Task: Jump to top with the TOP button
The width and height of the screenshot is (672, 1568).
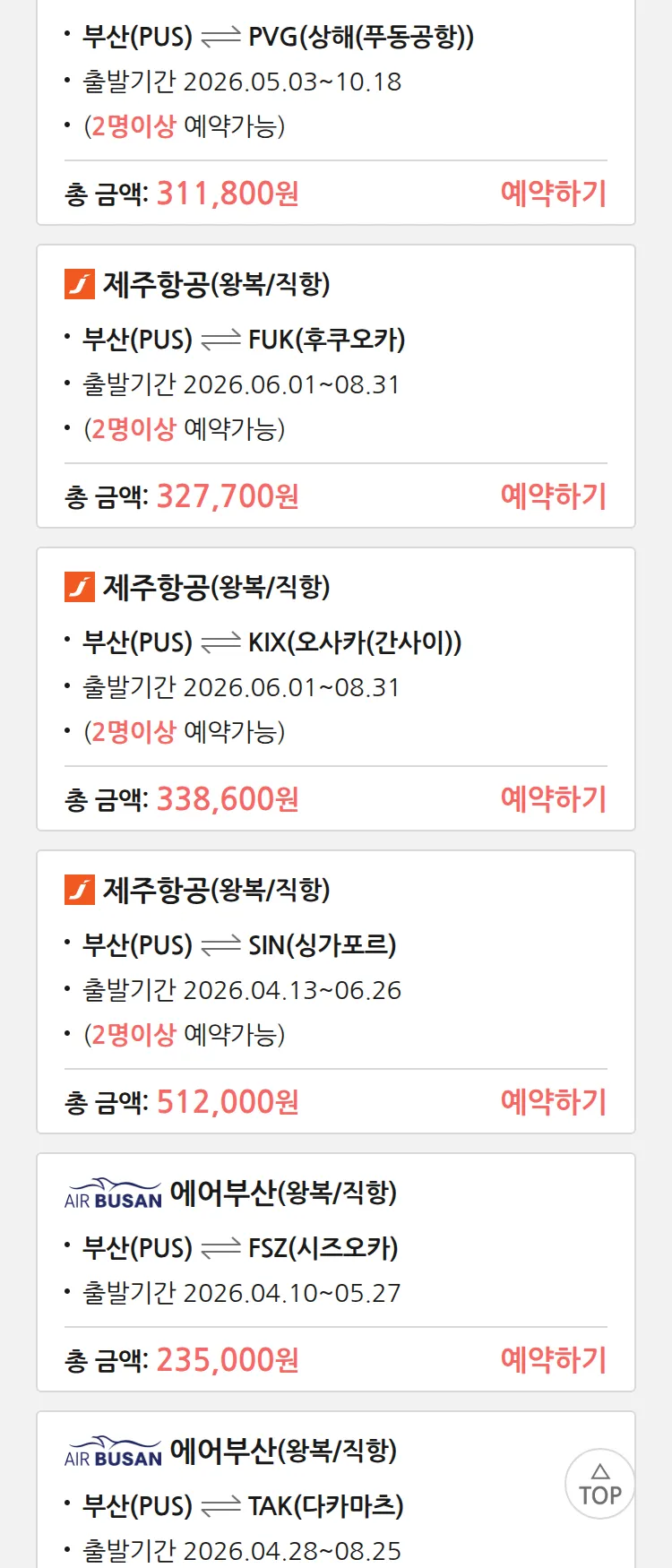Action: [x=599, y=1485]
